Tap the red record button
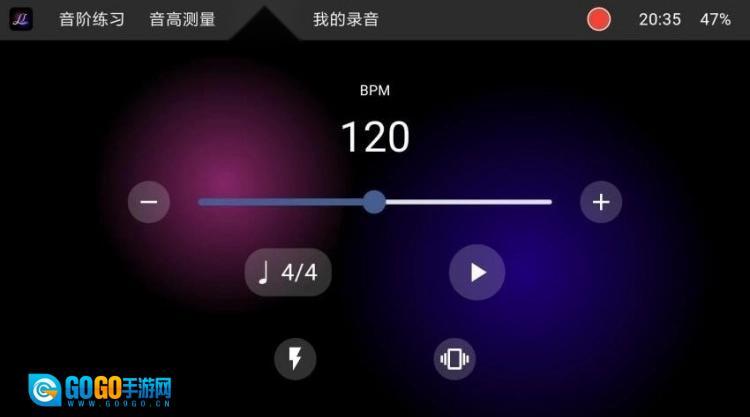Image resolution: width=750 pixels, height=417 pixels. 599,19
